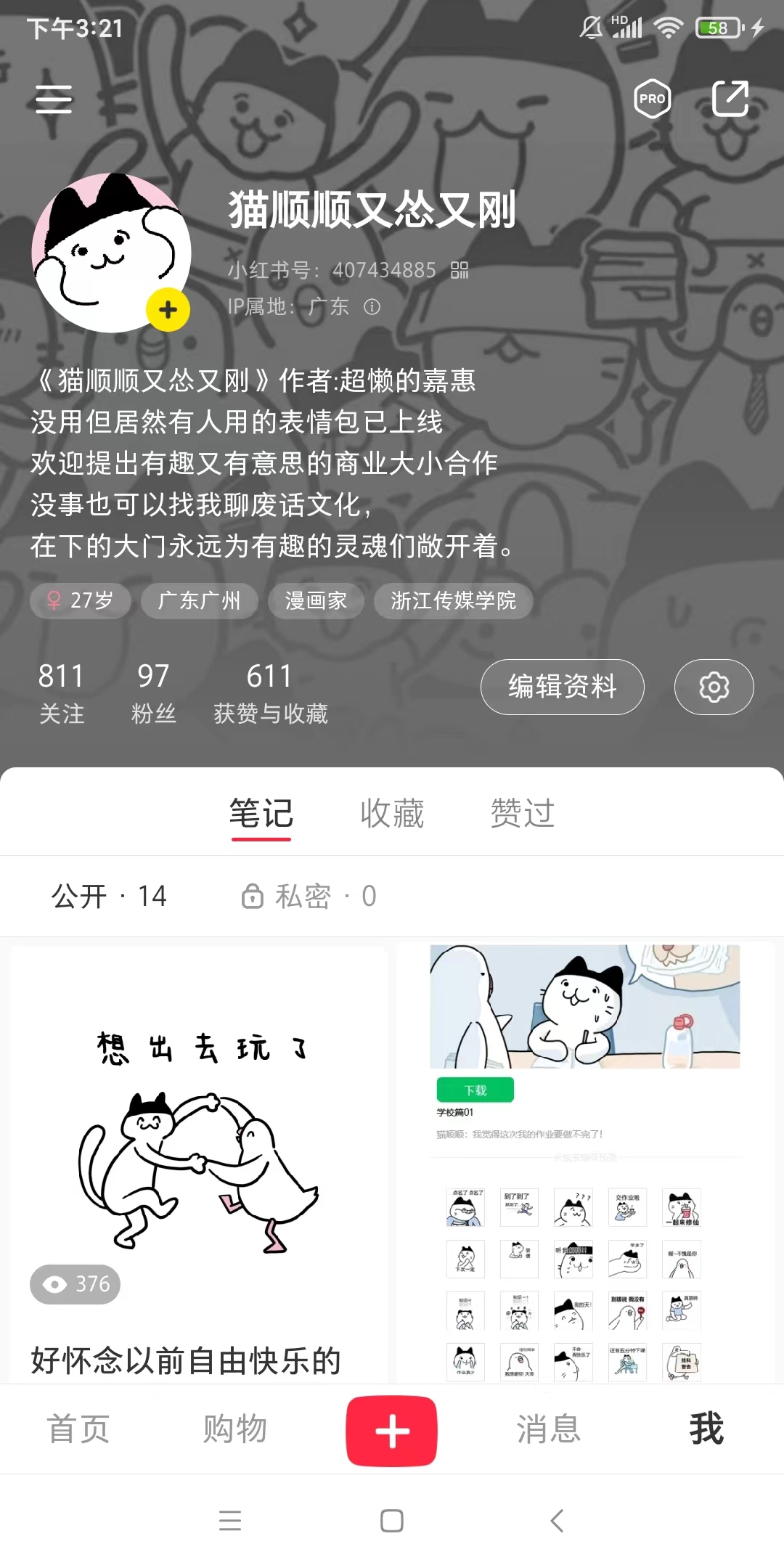The height and width of the screenshot is (1568, 784).
Task: Open 获赞与收藏 likes and collections stats
Action: pos(270,693)
